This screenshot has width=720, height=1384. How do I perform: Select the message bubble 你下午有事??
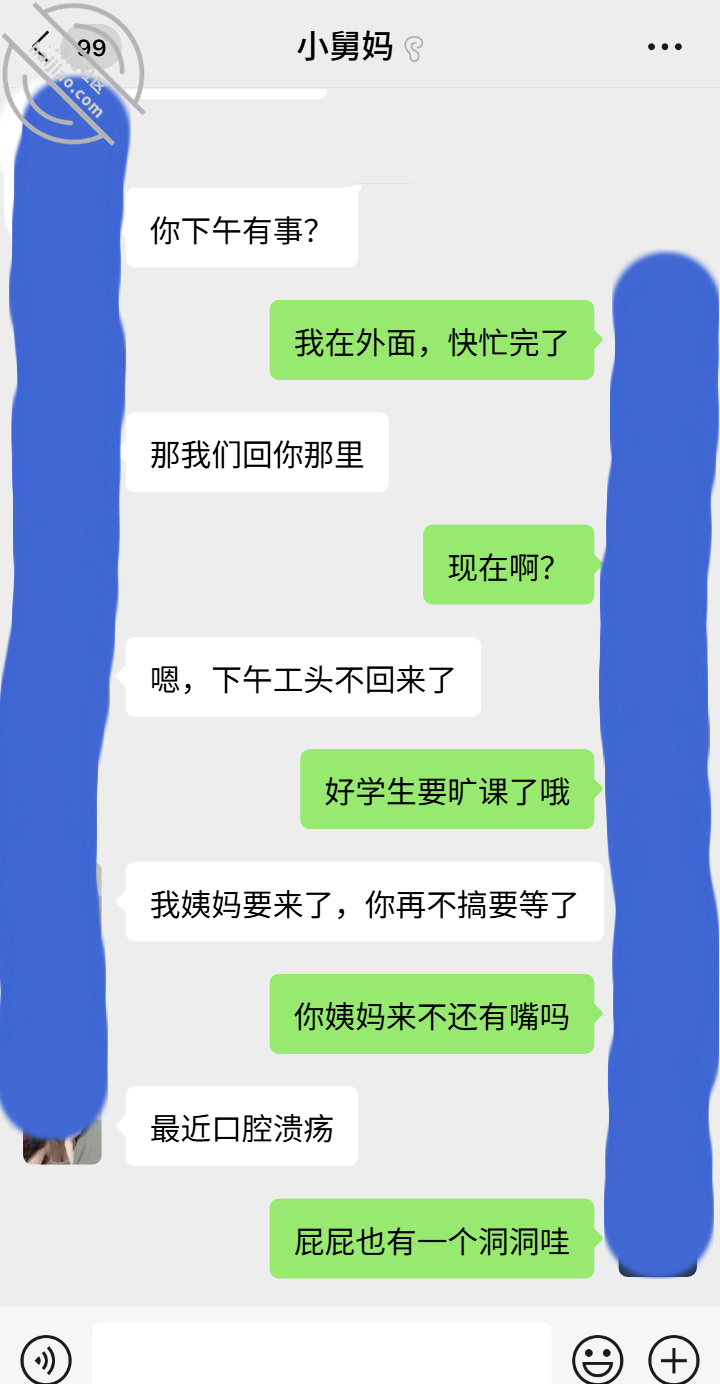coord(240,228)
